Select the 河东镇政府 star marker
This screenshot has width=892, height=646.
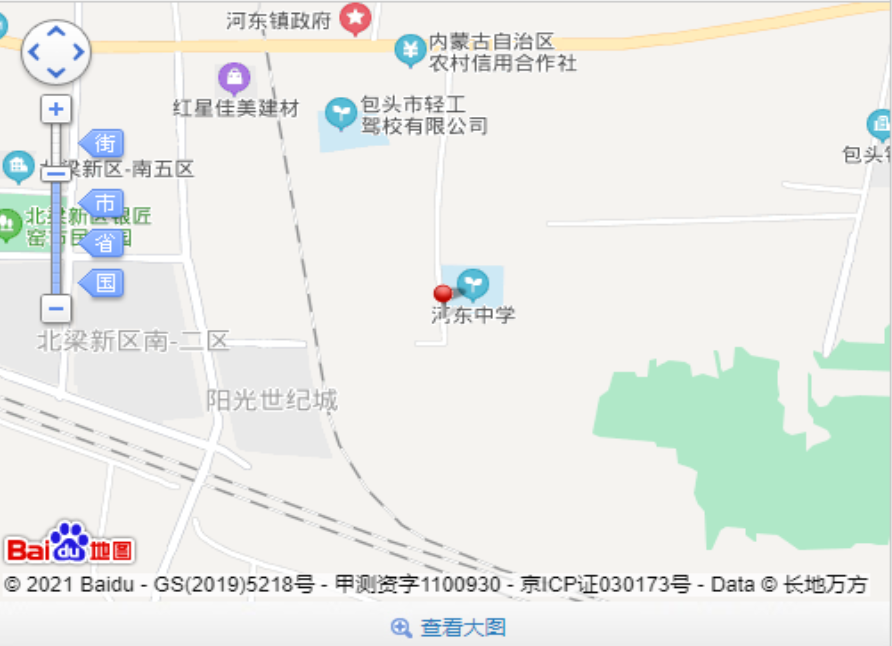tap(355, 17)
